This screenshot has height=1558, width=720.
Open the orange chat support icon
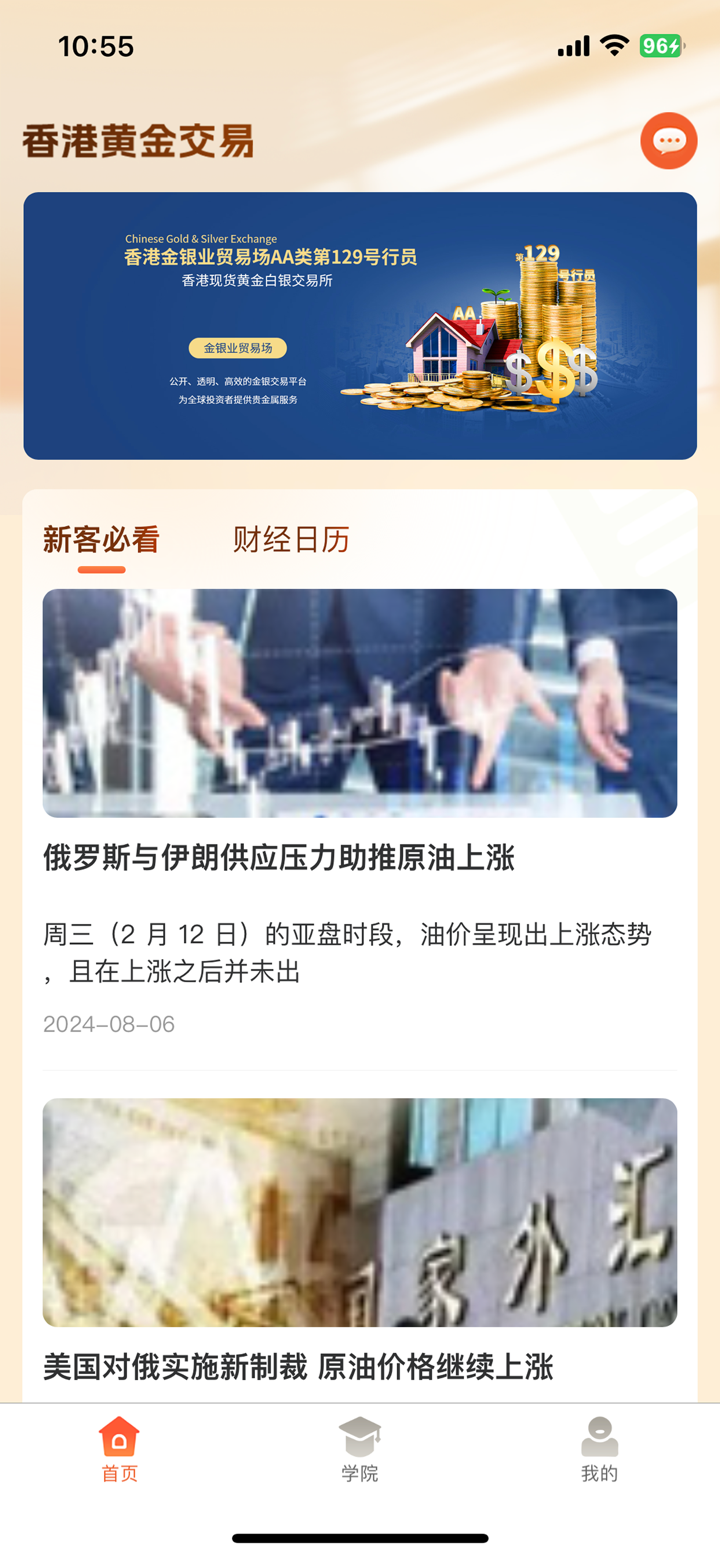pyautogui.click(x=668, y=141)
